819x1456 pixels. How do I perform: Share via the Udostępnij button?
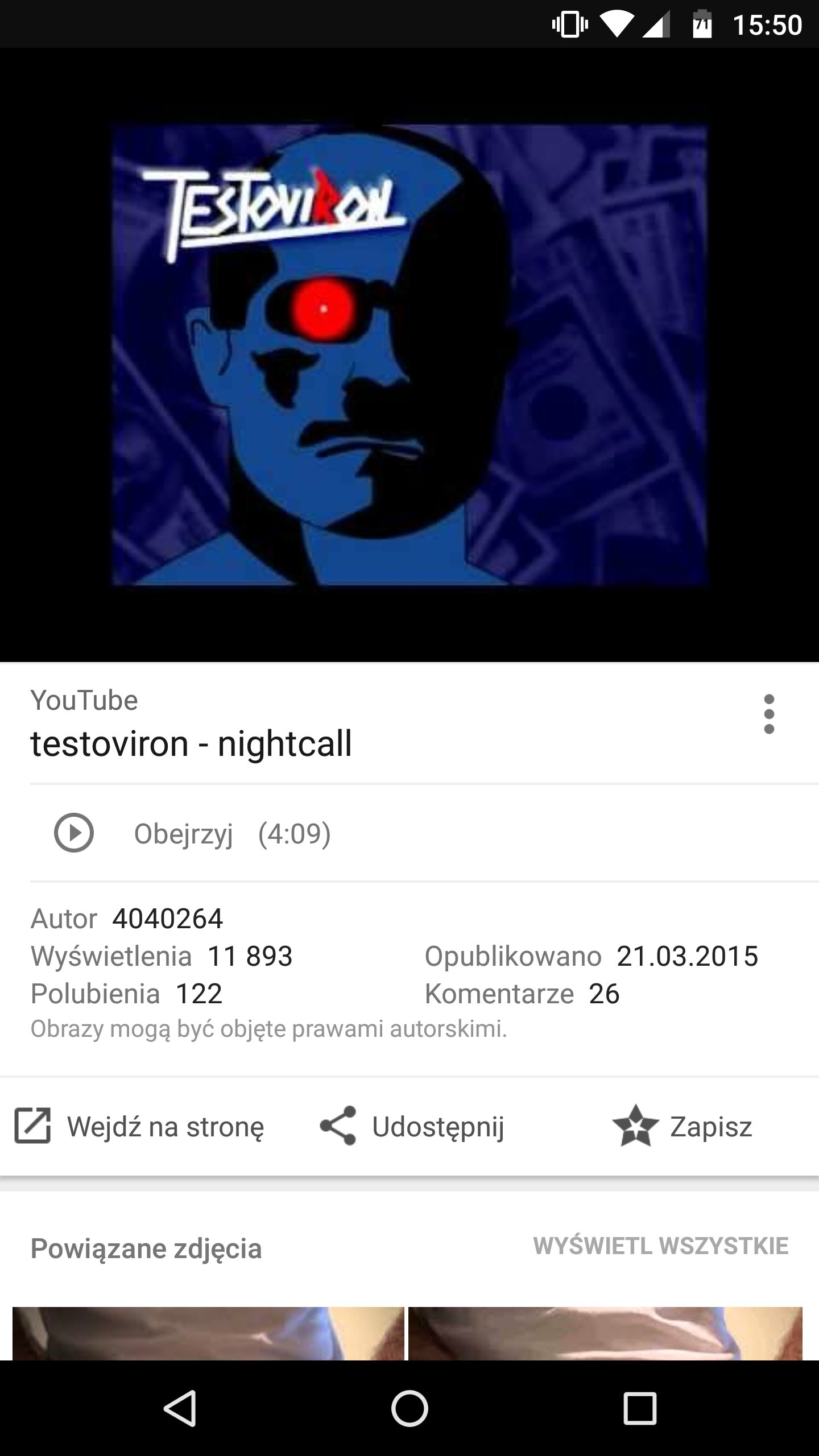click(x=412, y=1126)
